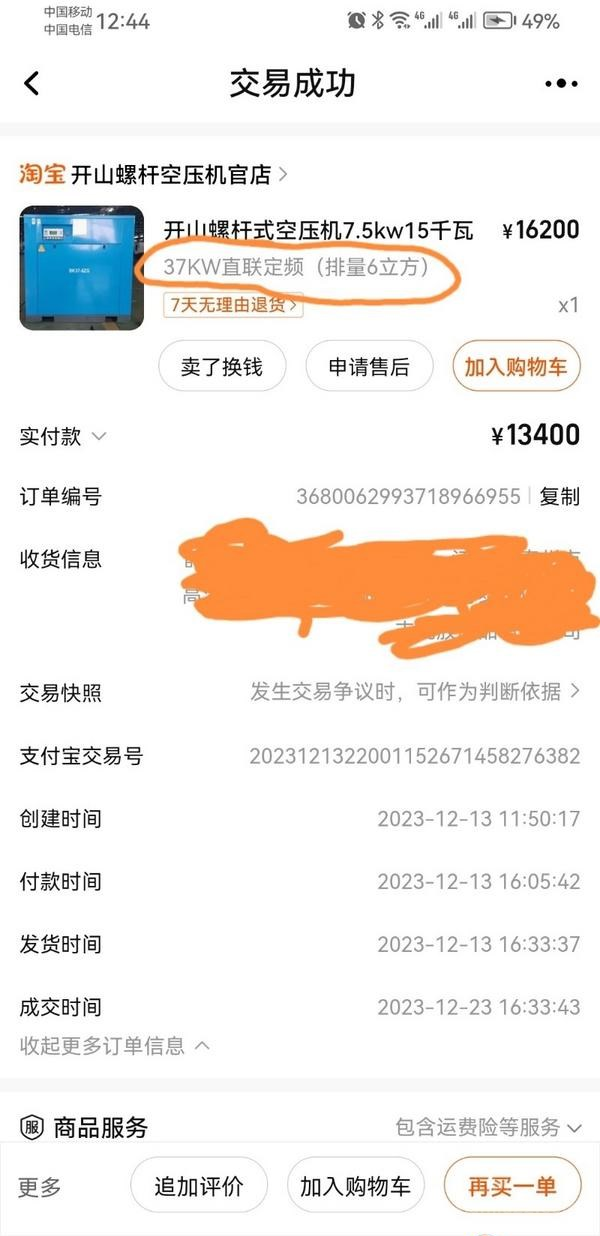The height and width of the screenshot is (1236, 600).
Task: Copy the order number
Action: point(559,497)
